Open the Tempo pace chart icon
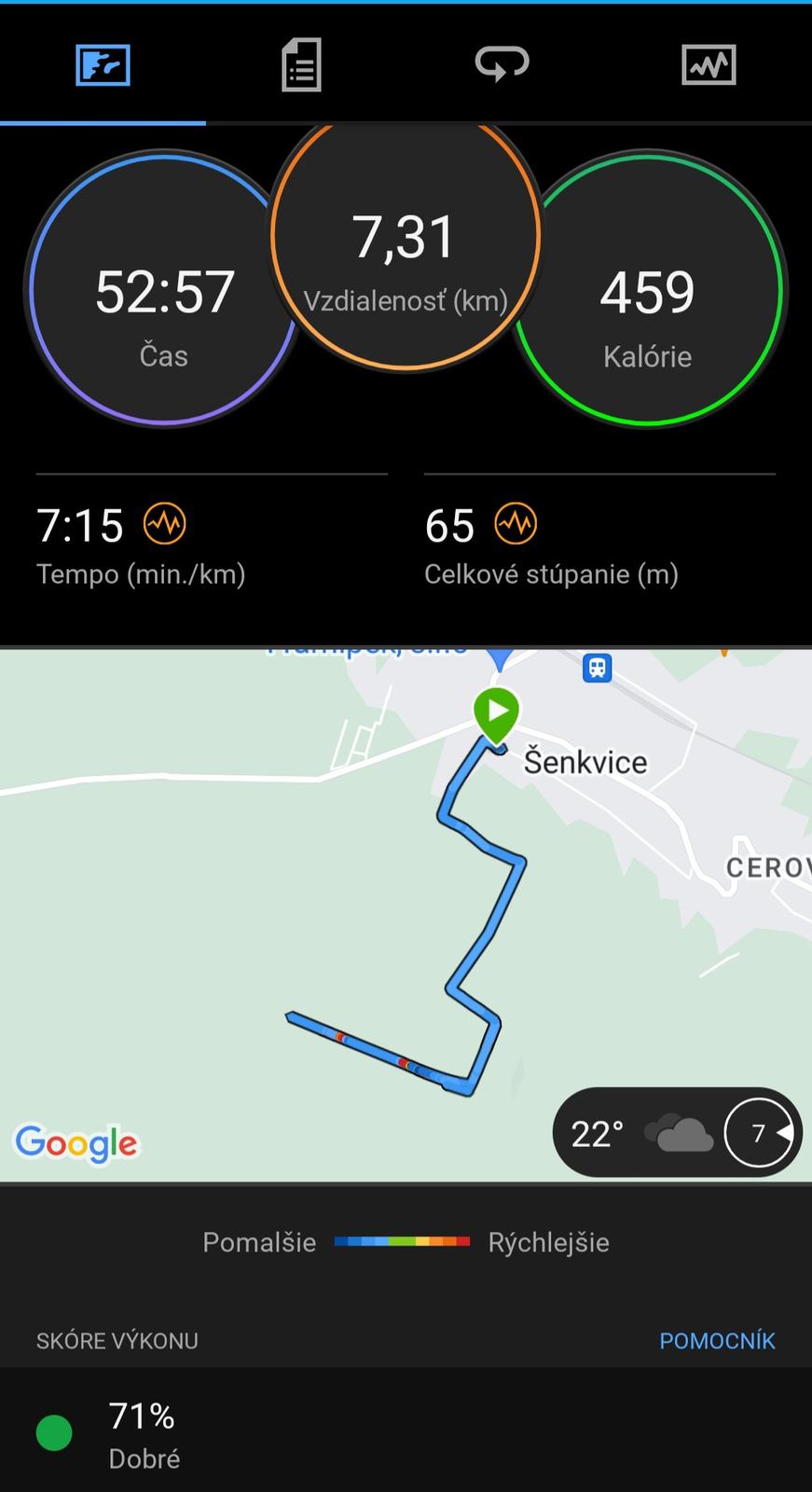 [x=164, y=524]
